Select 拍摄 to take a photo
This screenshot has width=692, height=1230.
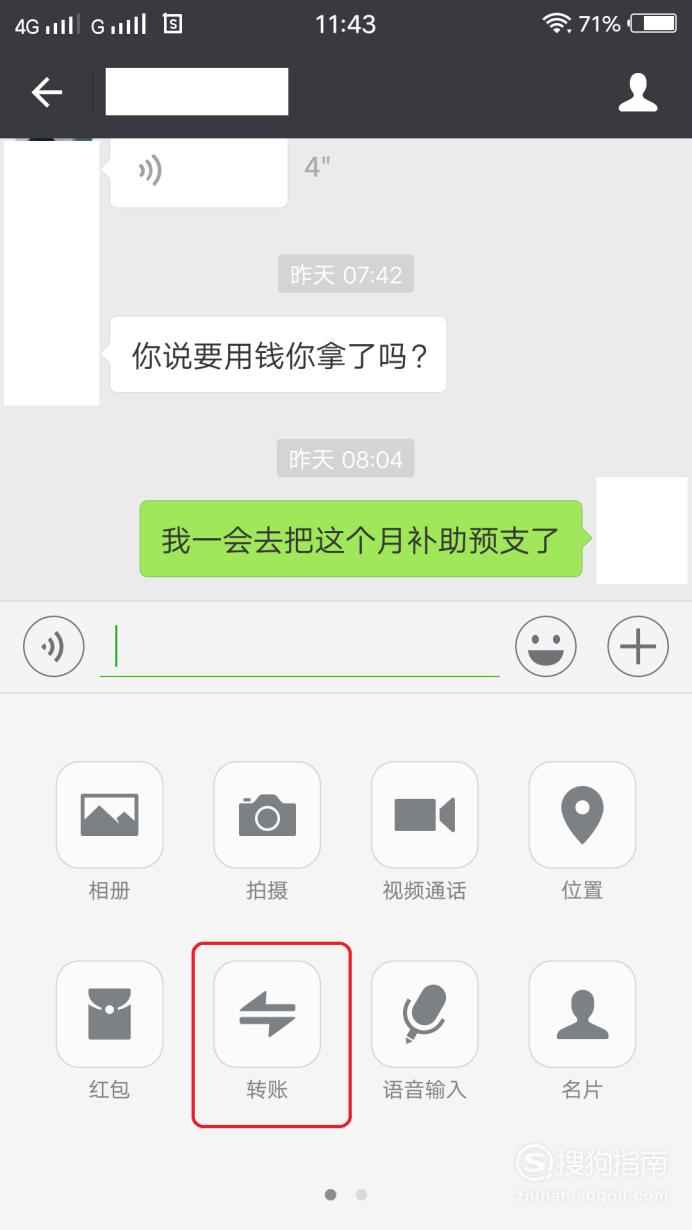tap(267, 831)
